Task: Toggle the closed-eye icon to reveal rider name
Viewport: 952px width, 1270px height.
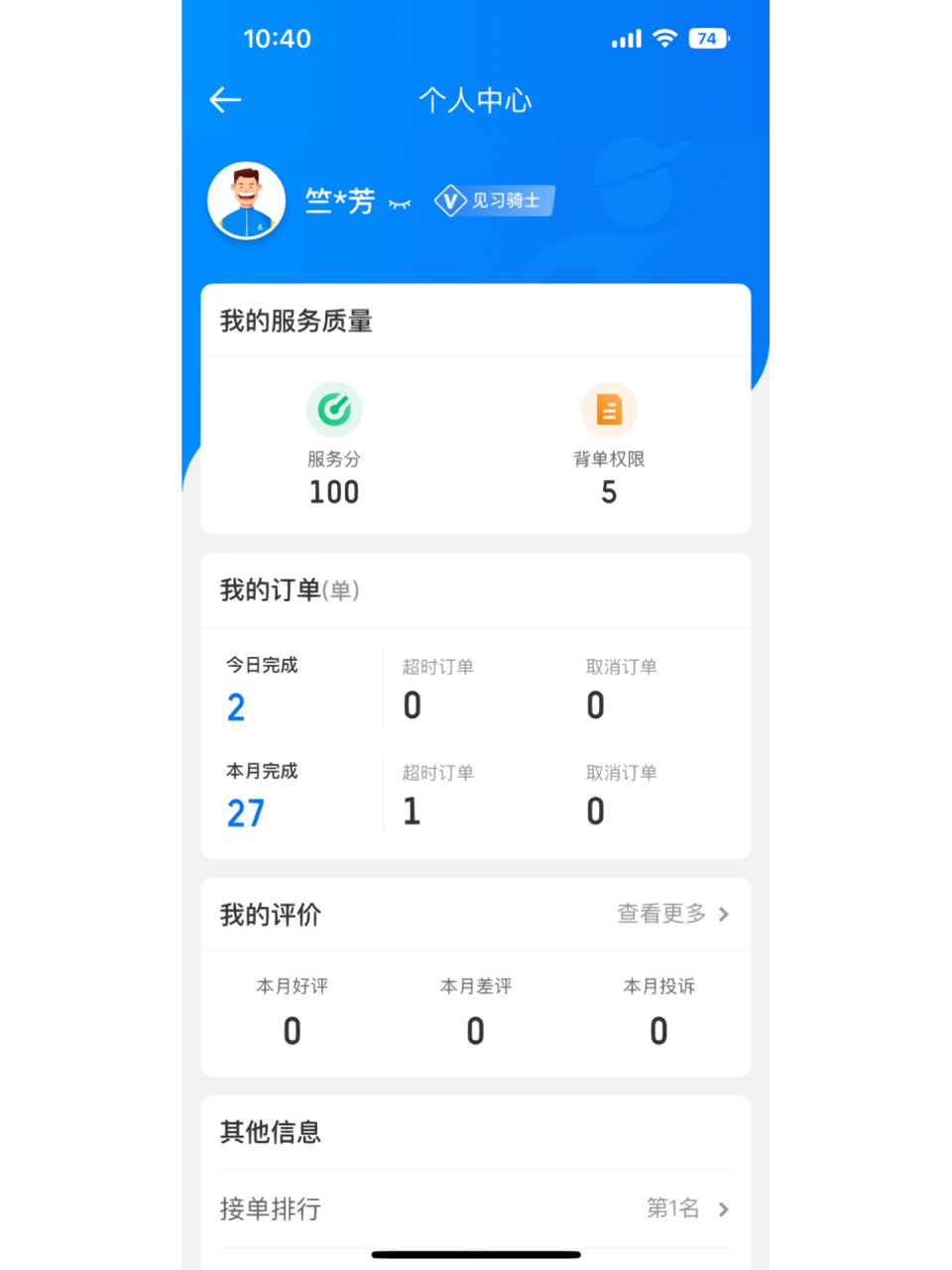Action: coord(399,202)
